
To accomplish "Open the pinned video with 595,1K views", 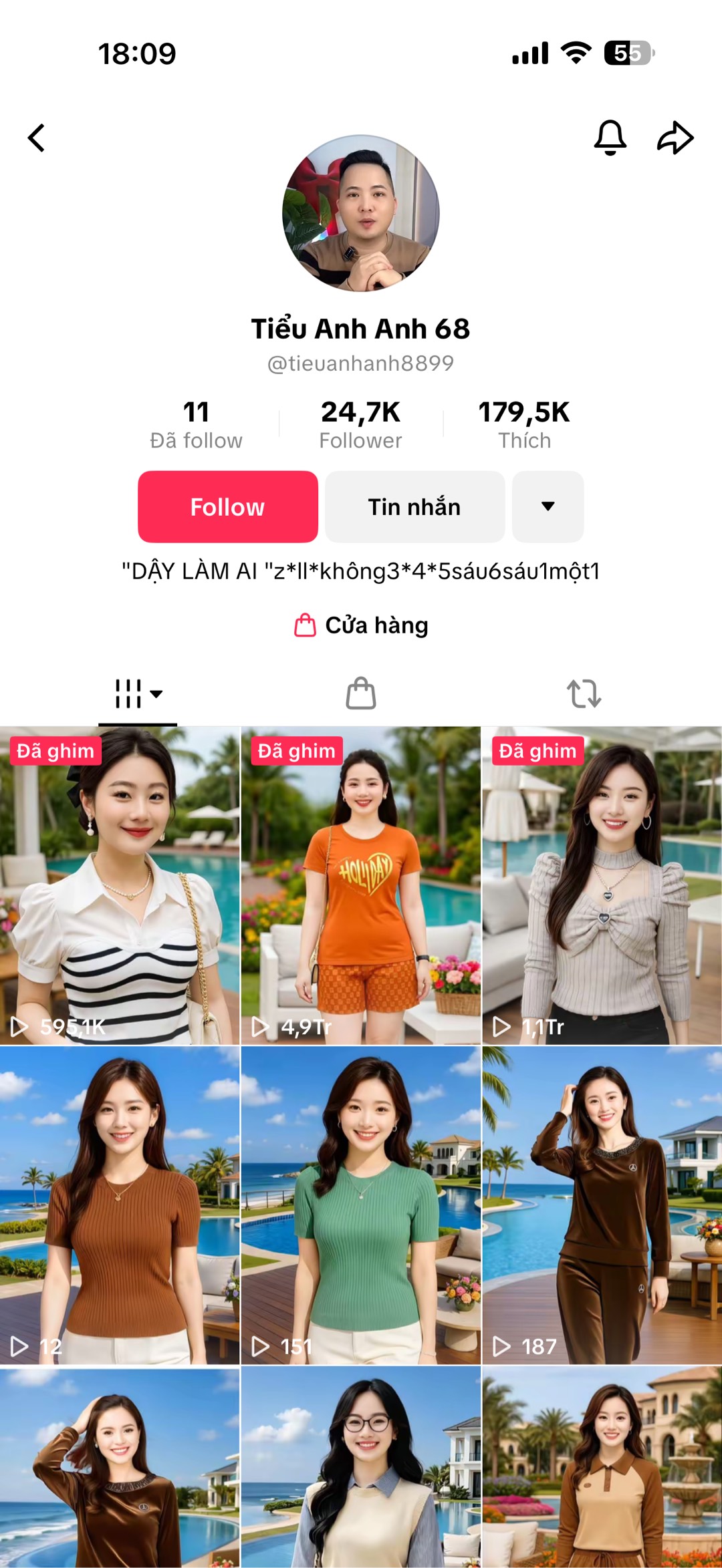I will click(x=120, y=885).
